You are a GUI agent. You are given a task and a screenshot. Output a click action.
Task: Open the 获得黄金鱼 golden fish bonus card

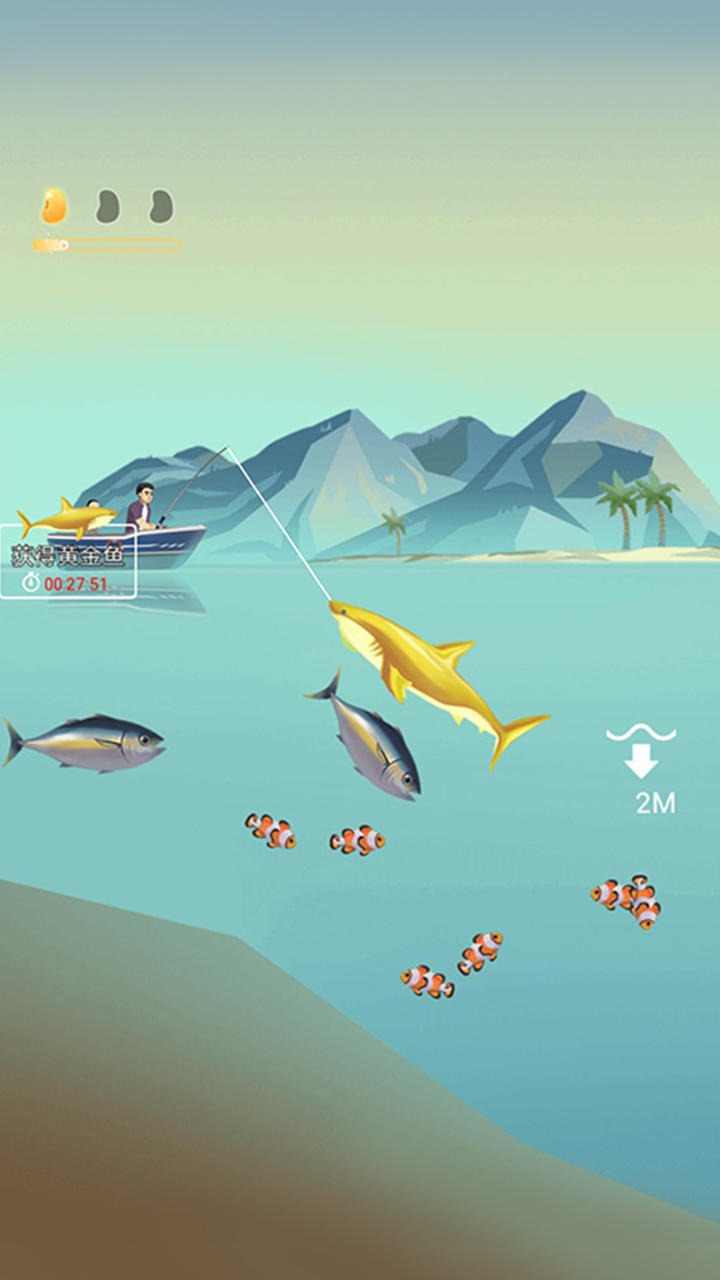68,562
